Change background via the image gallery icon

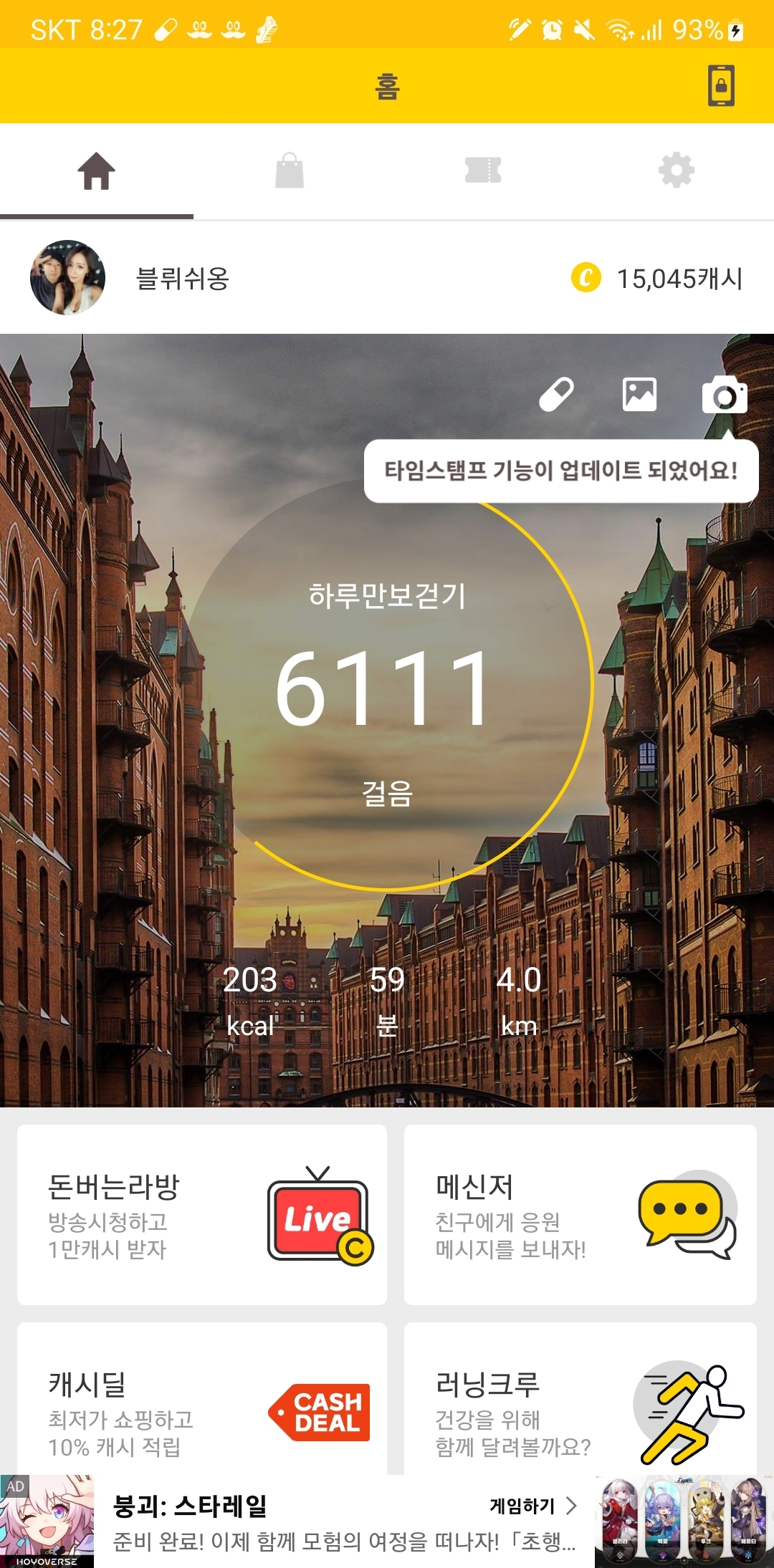tap(639, 395)
